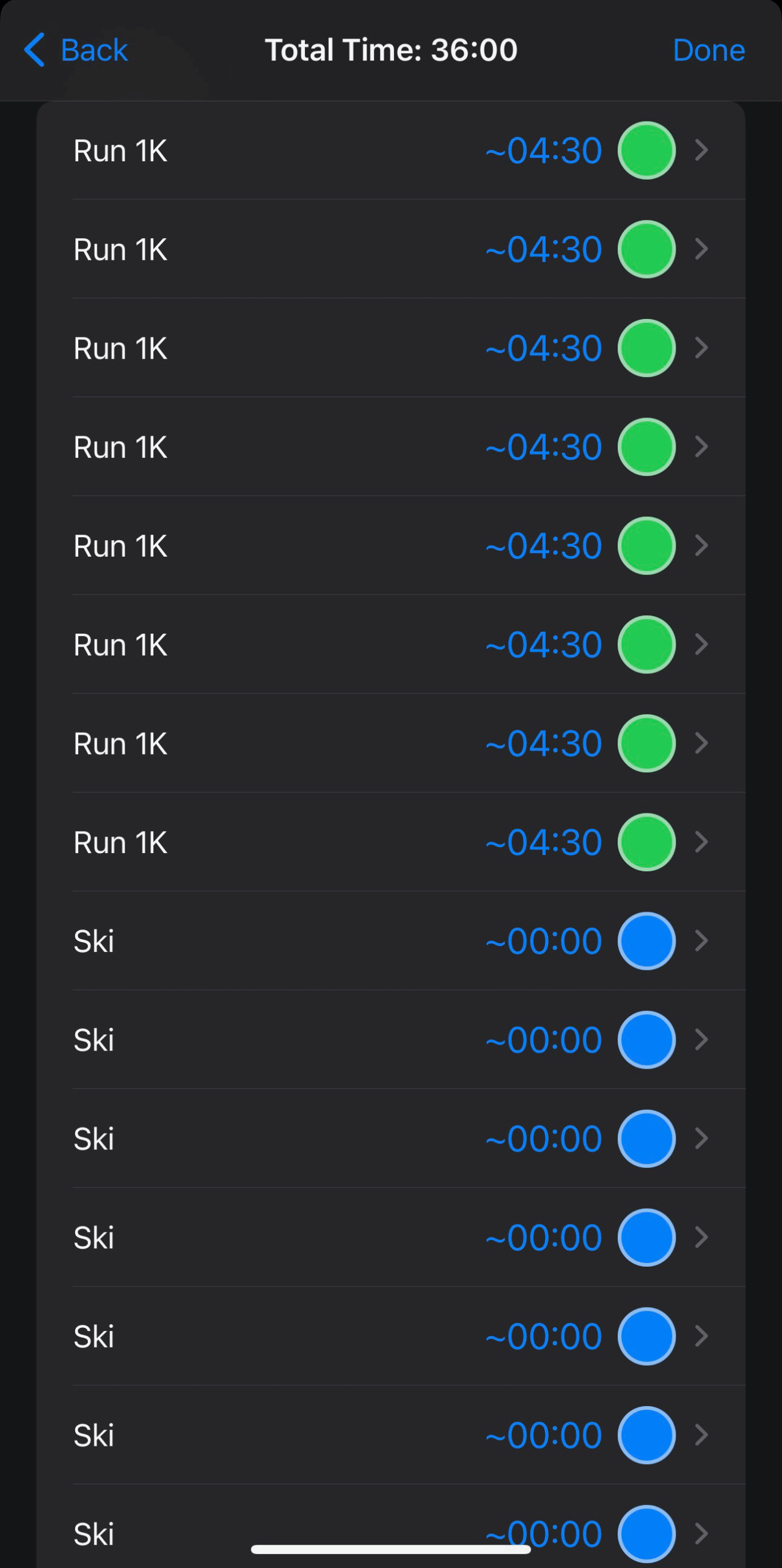The image size is (782, 1568).
Task: Tap the green status circle on the first Run 1K interval
Action: coord(646,150)
